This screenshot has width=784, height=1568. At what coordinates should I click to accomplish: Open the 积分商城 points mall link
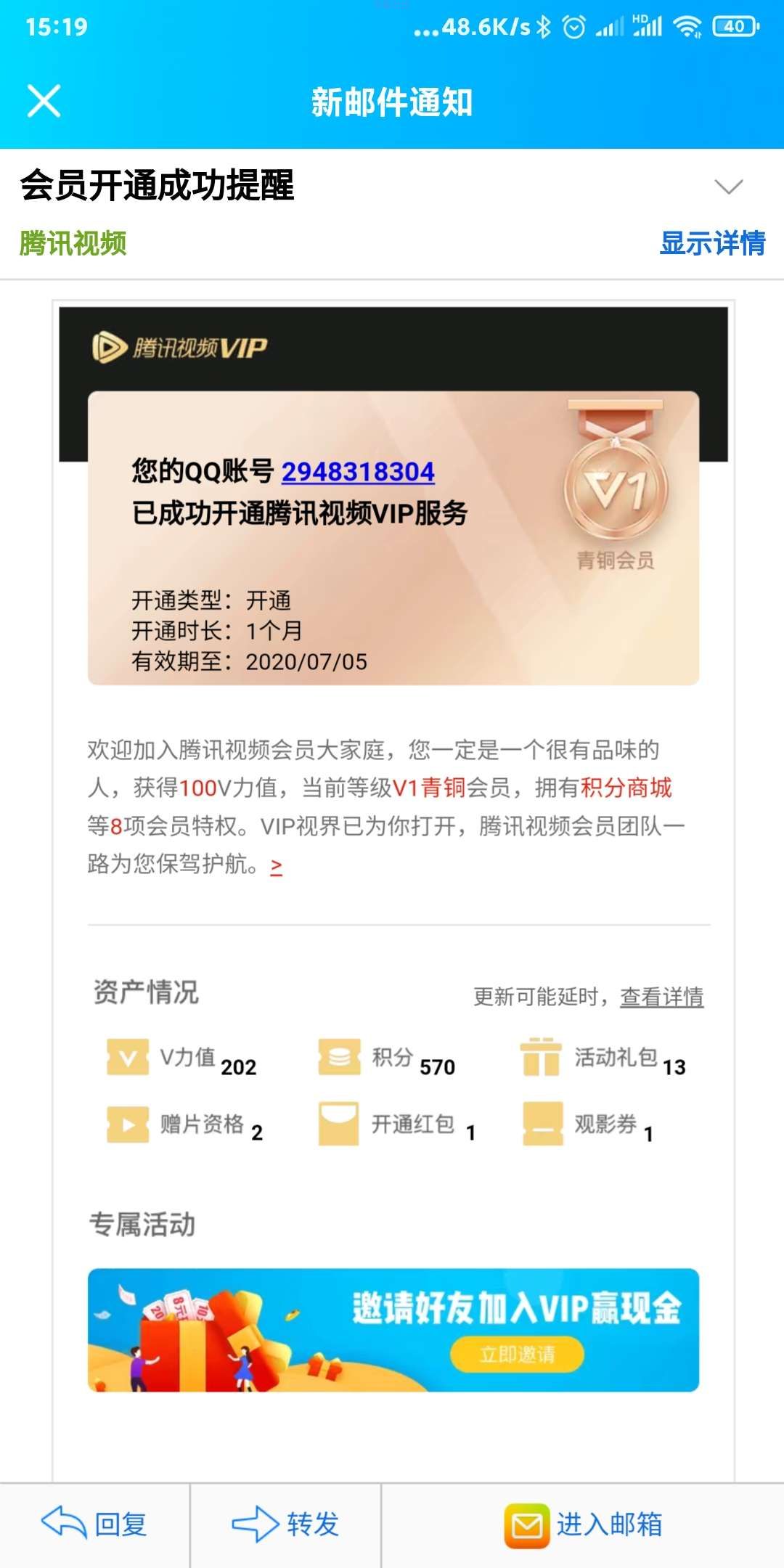click(626, 788)
